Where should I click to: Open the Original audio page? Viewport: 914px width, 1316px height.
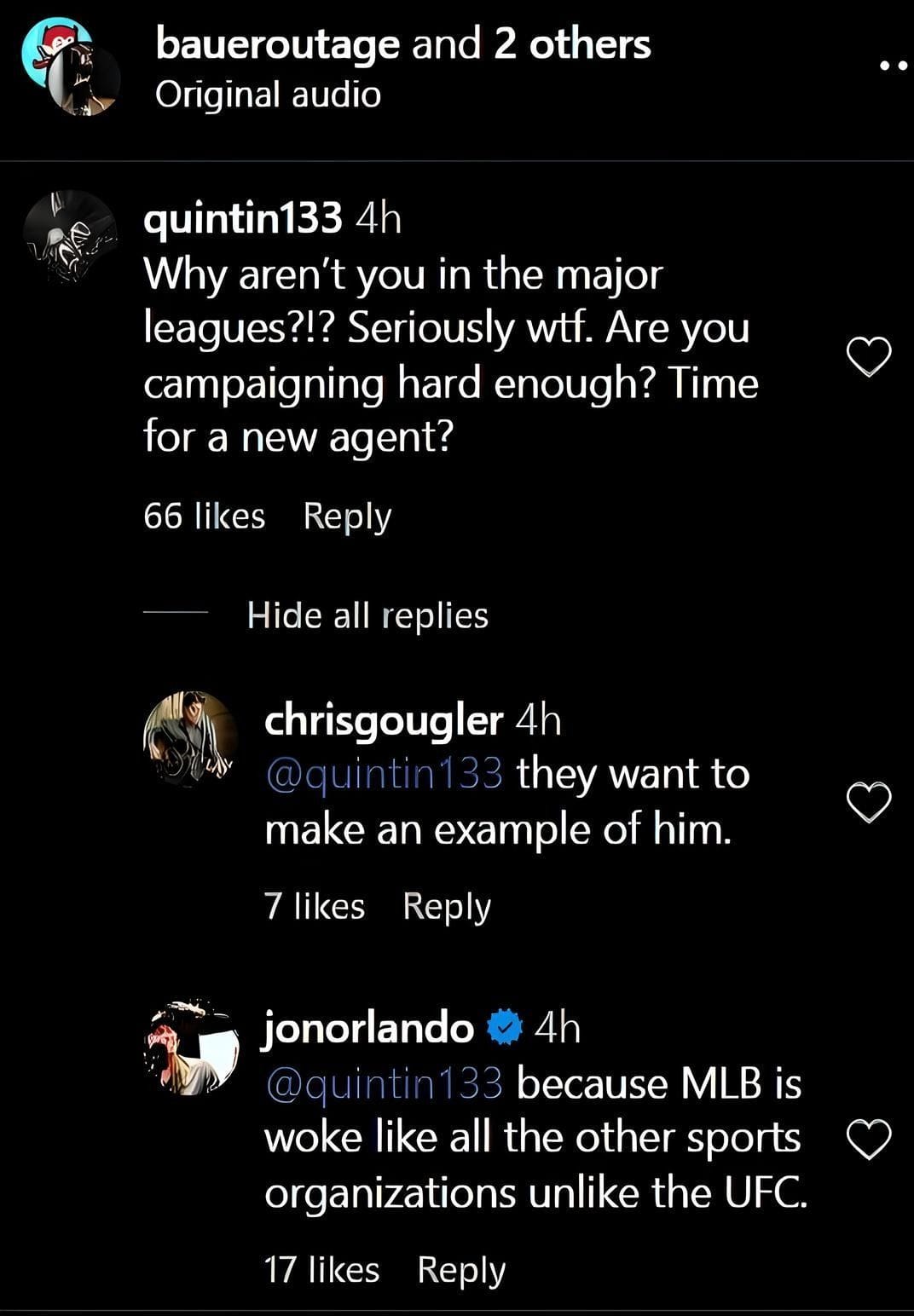click(267, 94)
